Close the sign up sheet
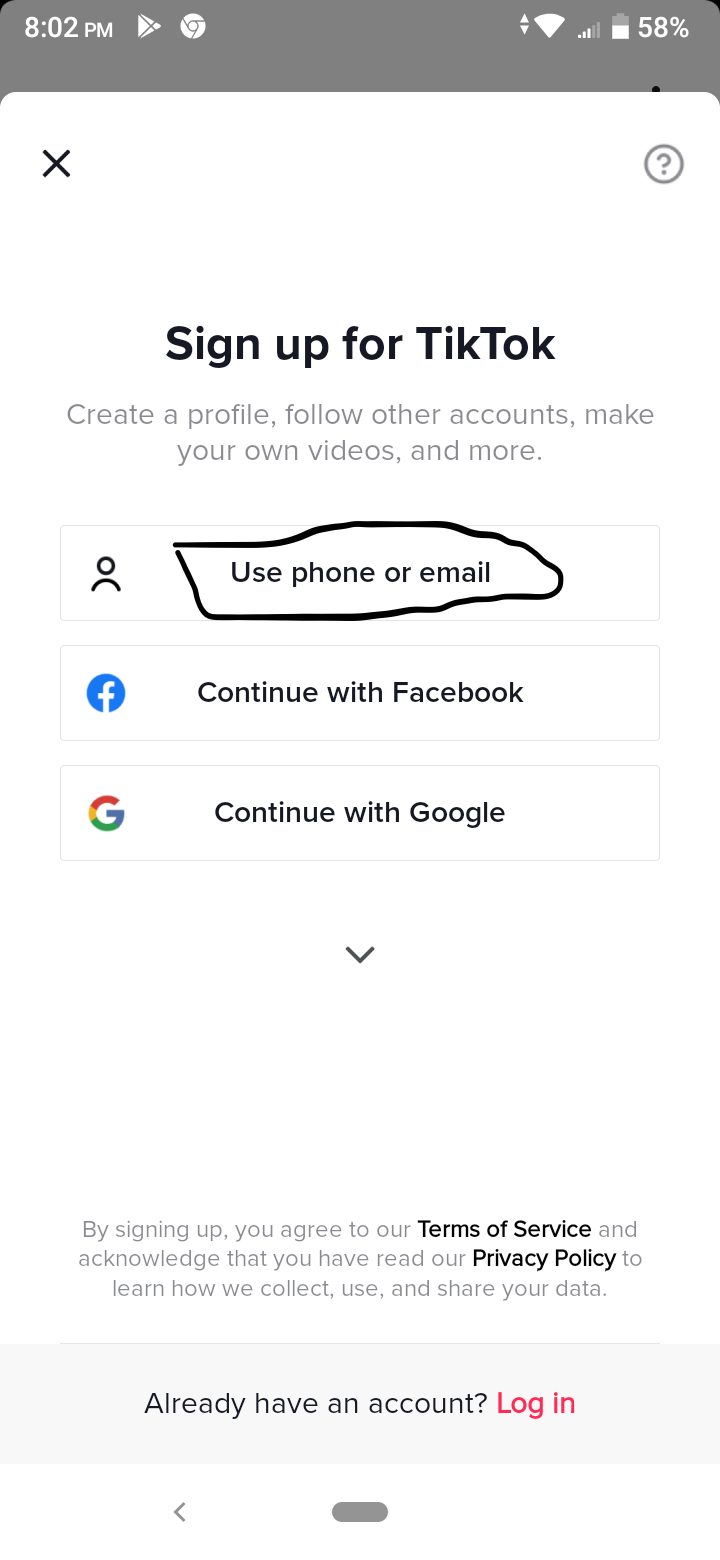Screen dimensions: 720x1560 click(56, 163)
